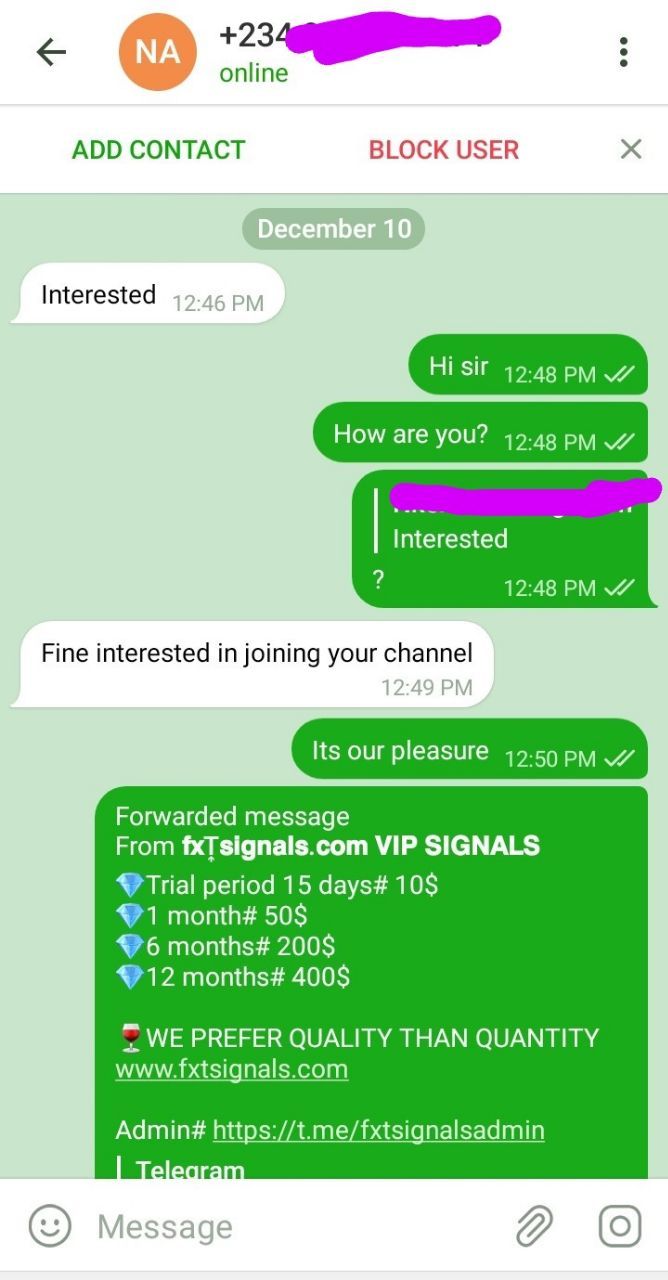Tap ADD CONTACT button
Image resolution: width=668 pixels, height=1280 pixels.
(158, 150)
